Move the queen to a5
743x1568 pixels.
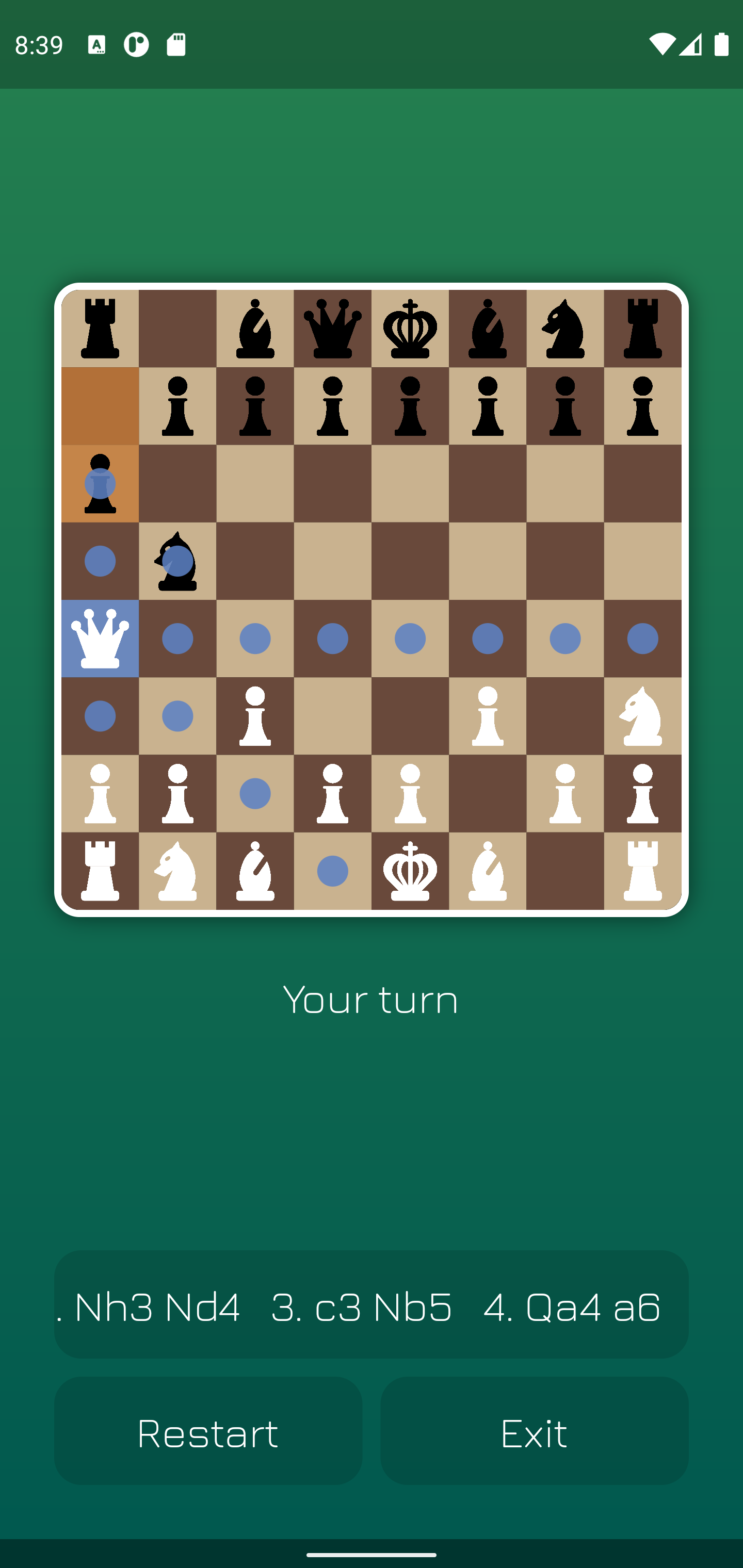(100, 561)
